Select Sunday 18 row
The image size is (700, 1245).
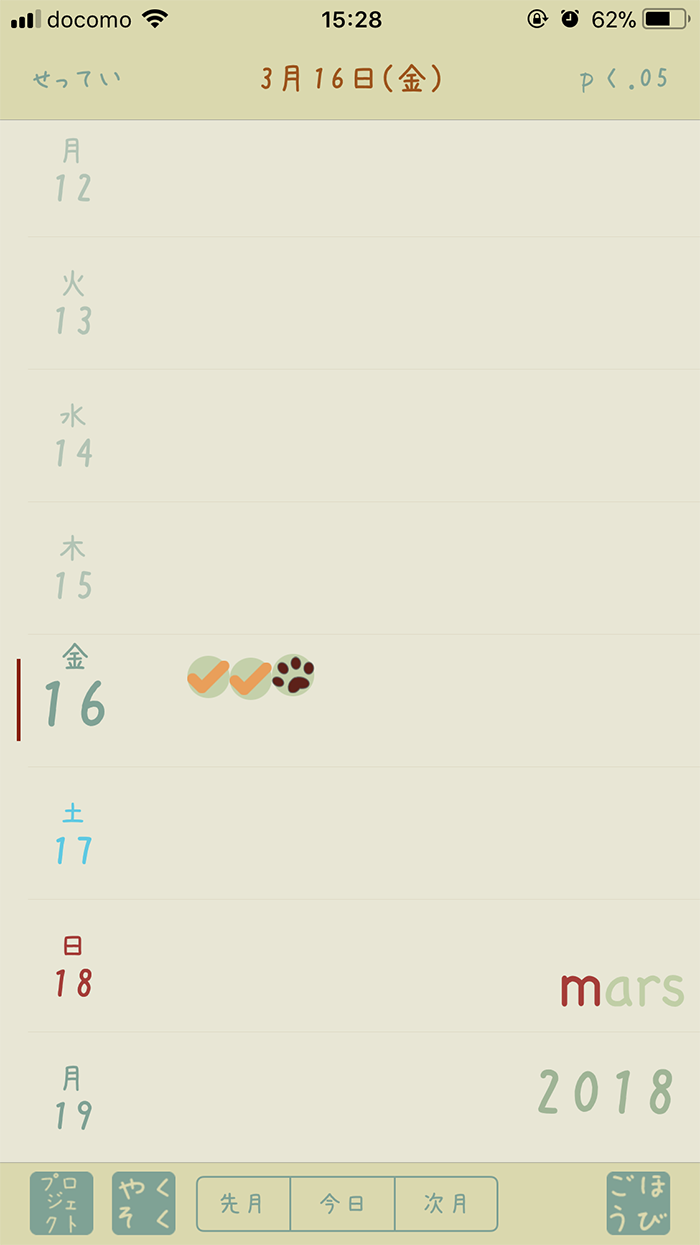pyautogui.click(x=363, y=966)
